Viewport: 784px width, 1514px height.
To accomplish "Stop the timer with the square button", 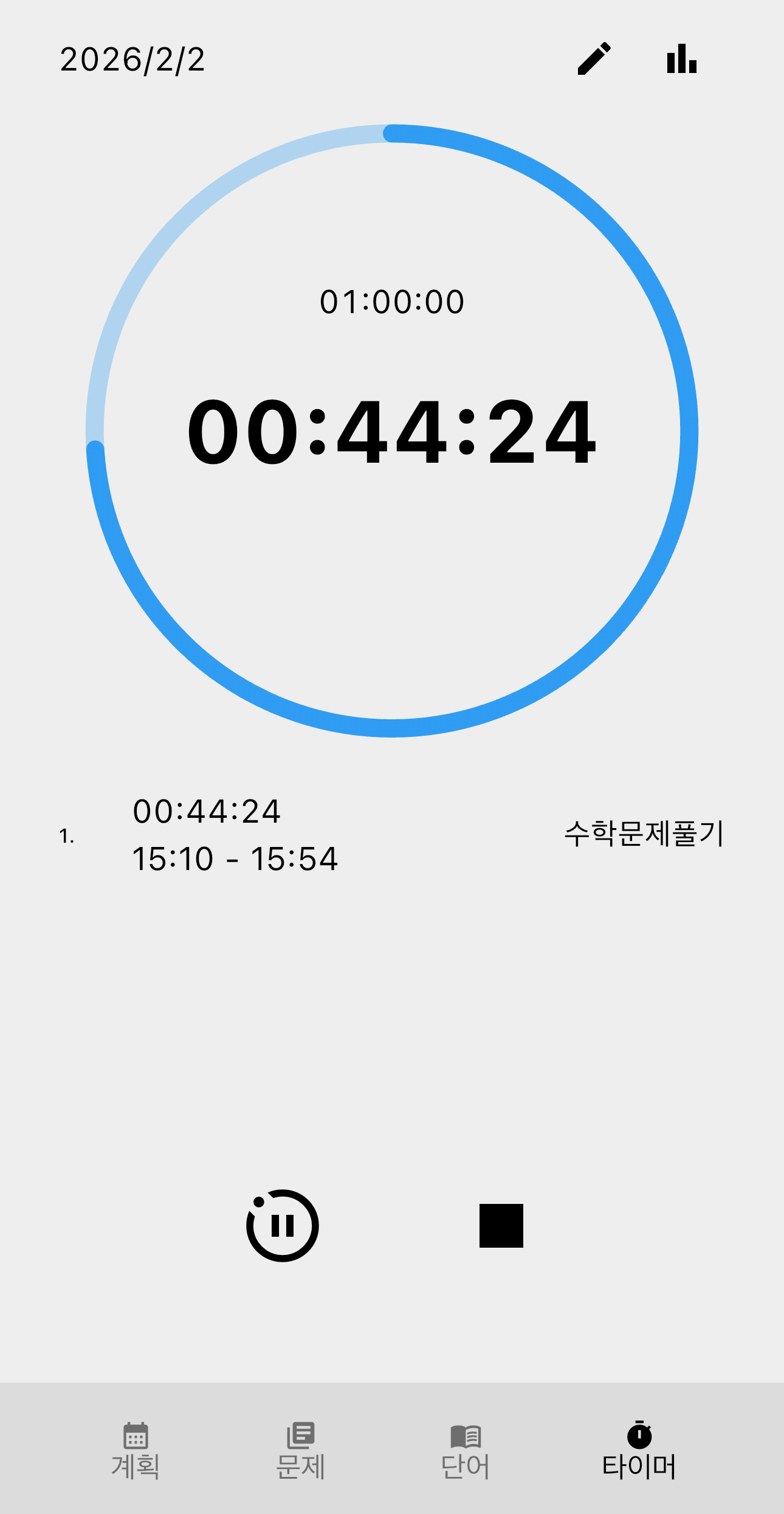I will pos(502,1226).
